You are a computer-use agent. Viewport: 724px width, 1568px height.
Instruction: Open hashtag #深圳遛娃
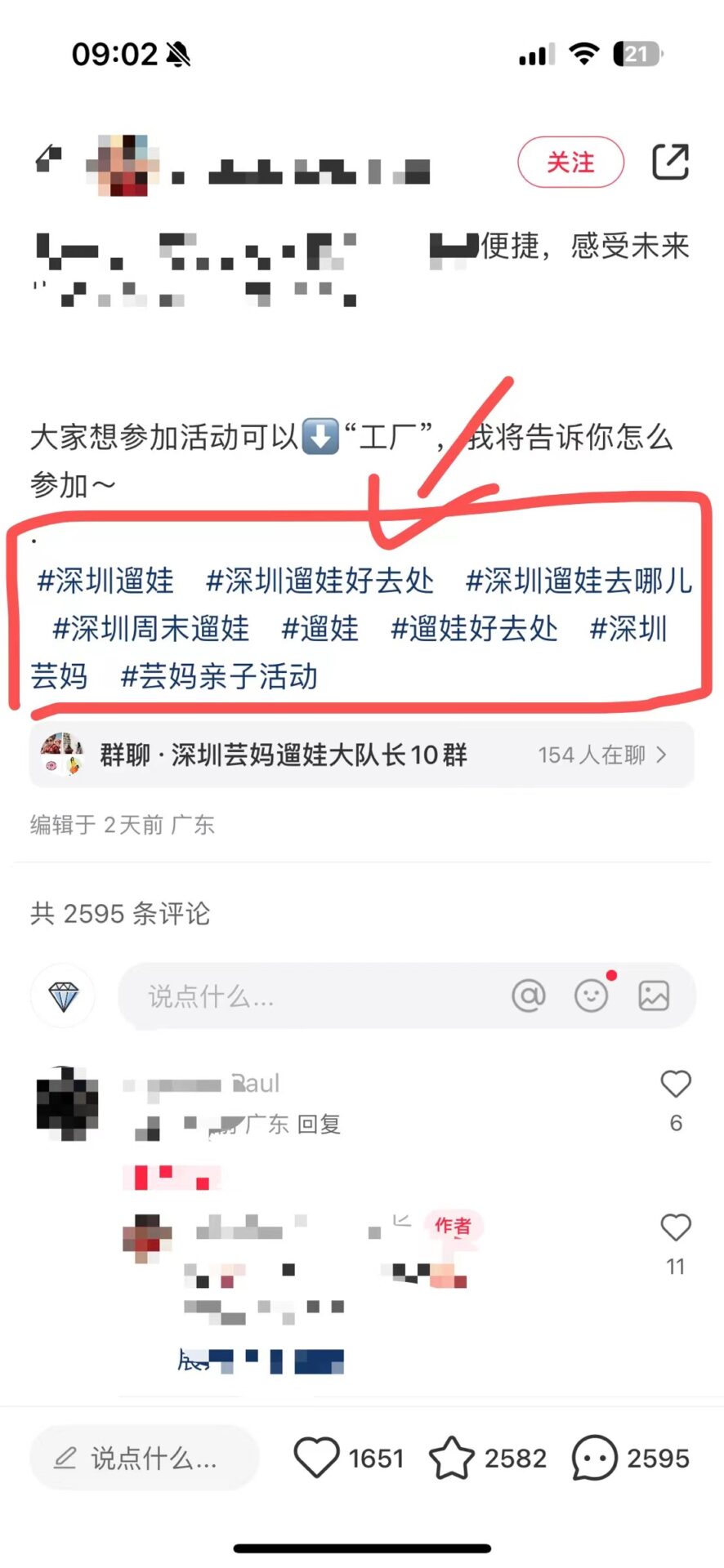point(106,581)
